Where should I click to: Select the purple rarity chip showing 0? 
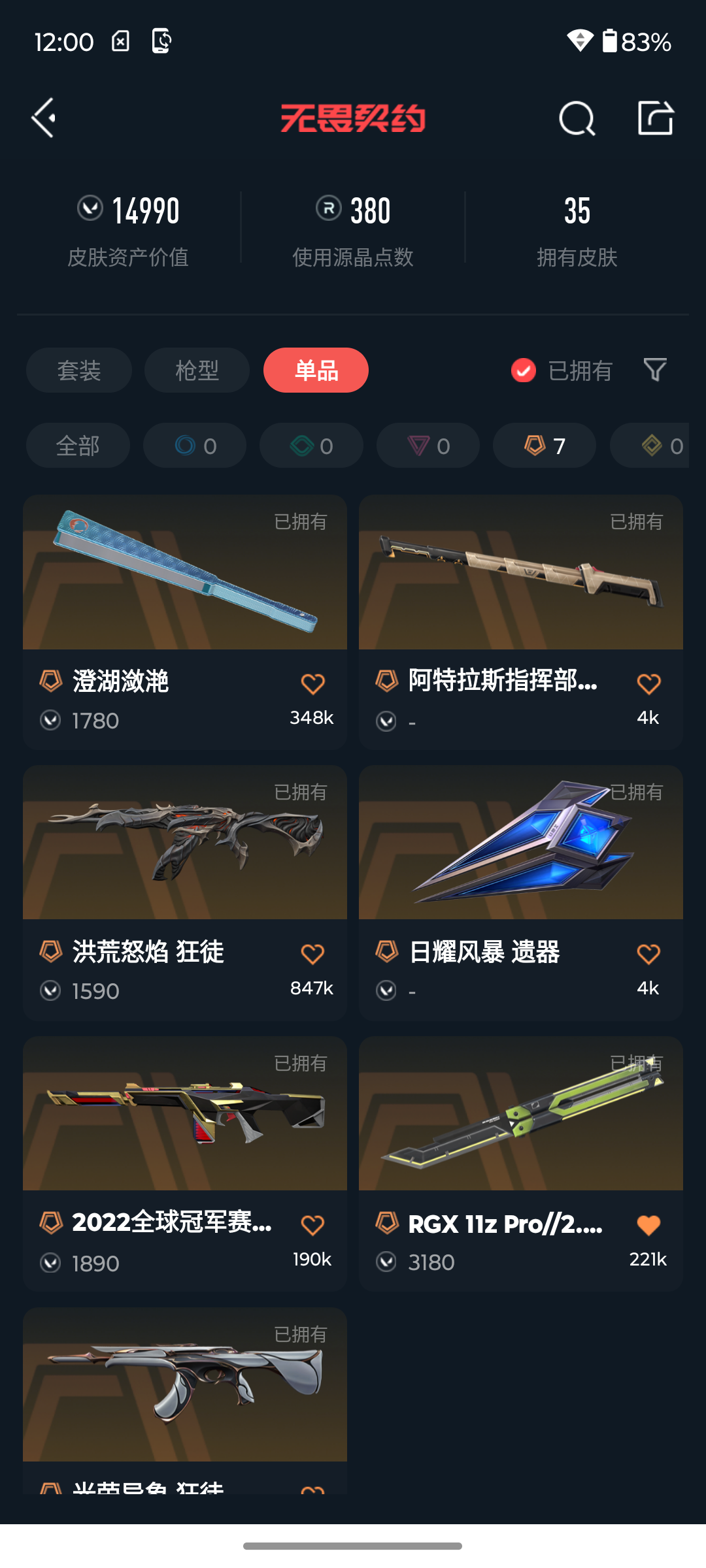428,446
